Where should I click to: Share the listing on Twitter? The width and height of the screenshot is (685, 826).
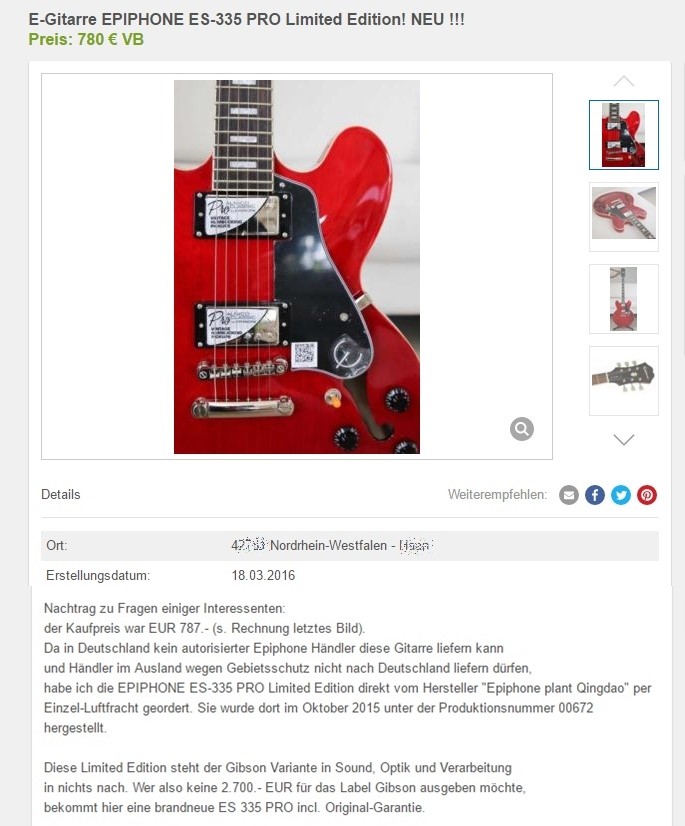[621, 495]
